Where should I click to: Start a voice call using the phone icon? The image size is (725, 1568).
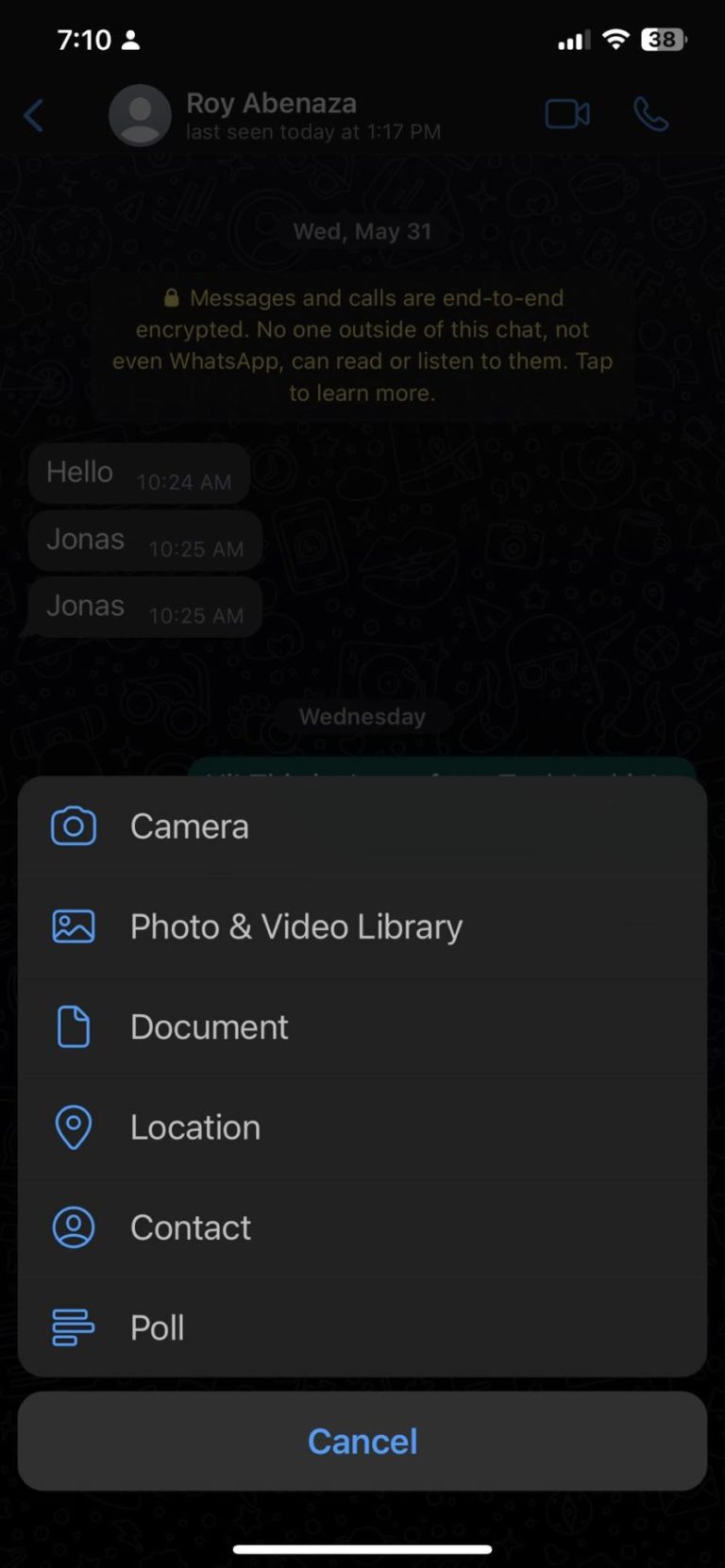(650, 114)
